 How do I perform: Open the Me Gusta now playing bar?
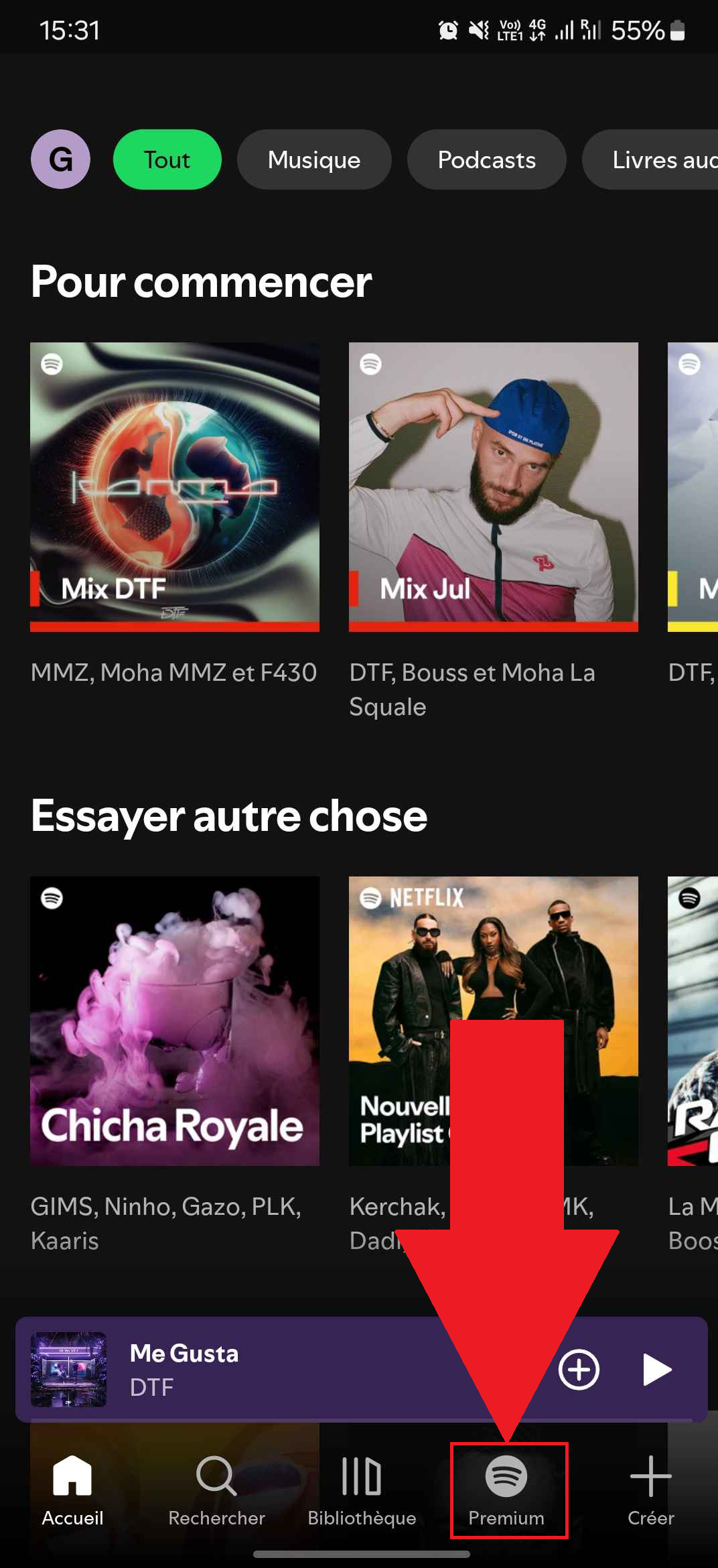click(x=268, y=1370)
